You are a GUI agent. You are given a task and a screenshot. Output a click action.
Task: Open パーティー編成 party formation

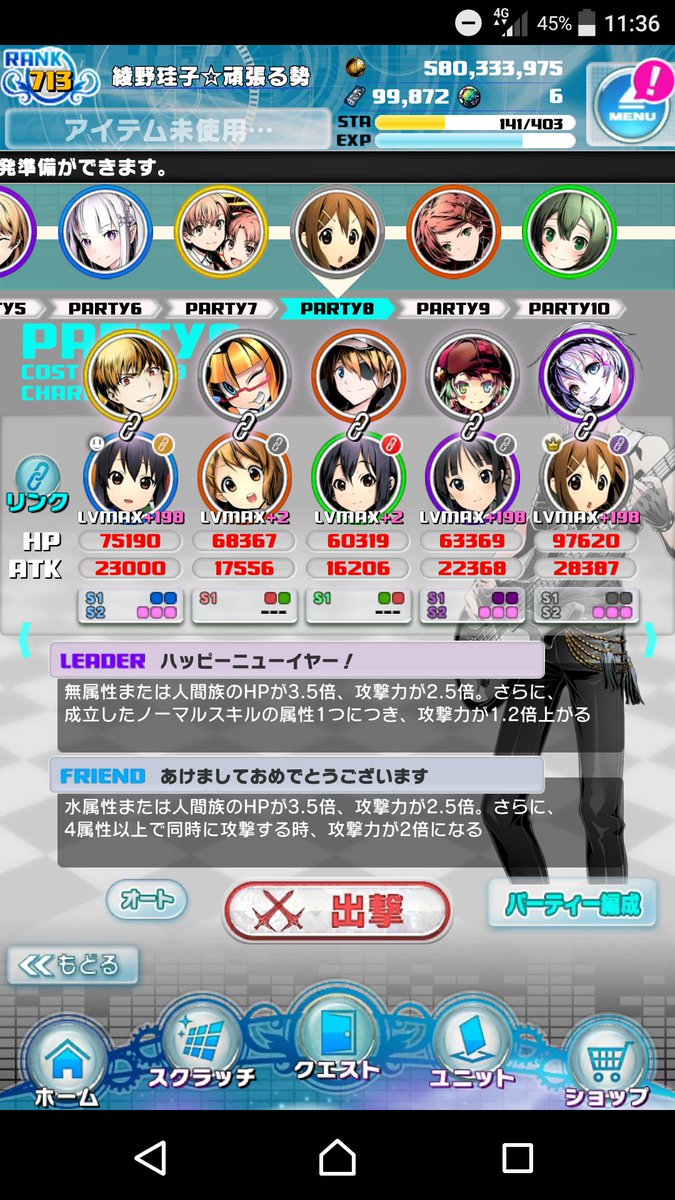tap(572, 905)
